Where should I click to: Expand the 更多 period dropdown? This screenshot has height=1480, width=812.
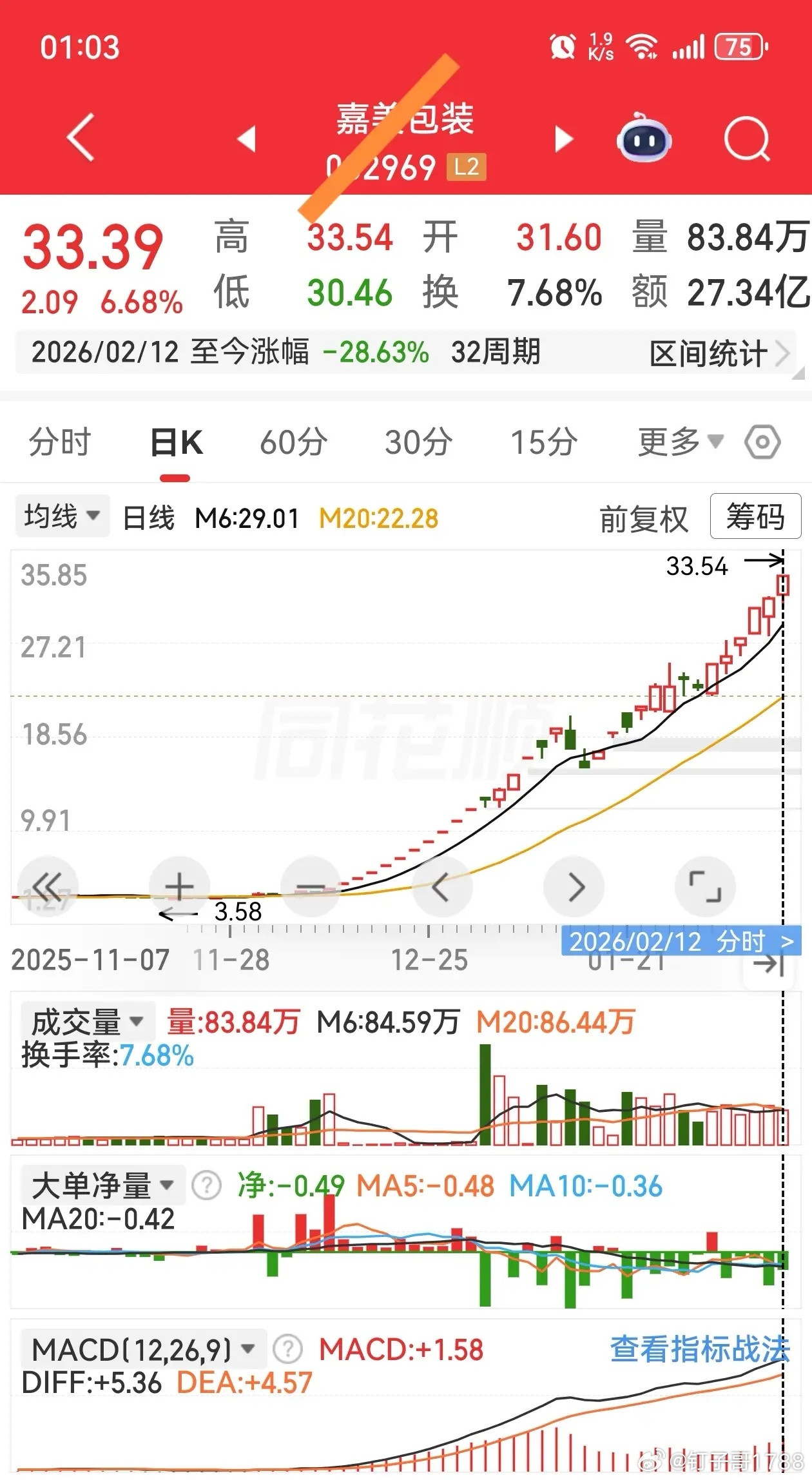(x=677, y=442)
